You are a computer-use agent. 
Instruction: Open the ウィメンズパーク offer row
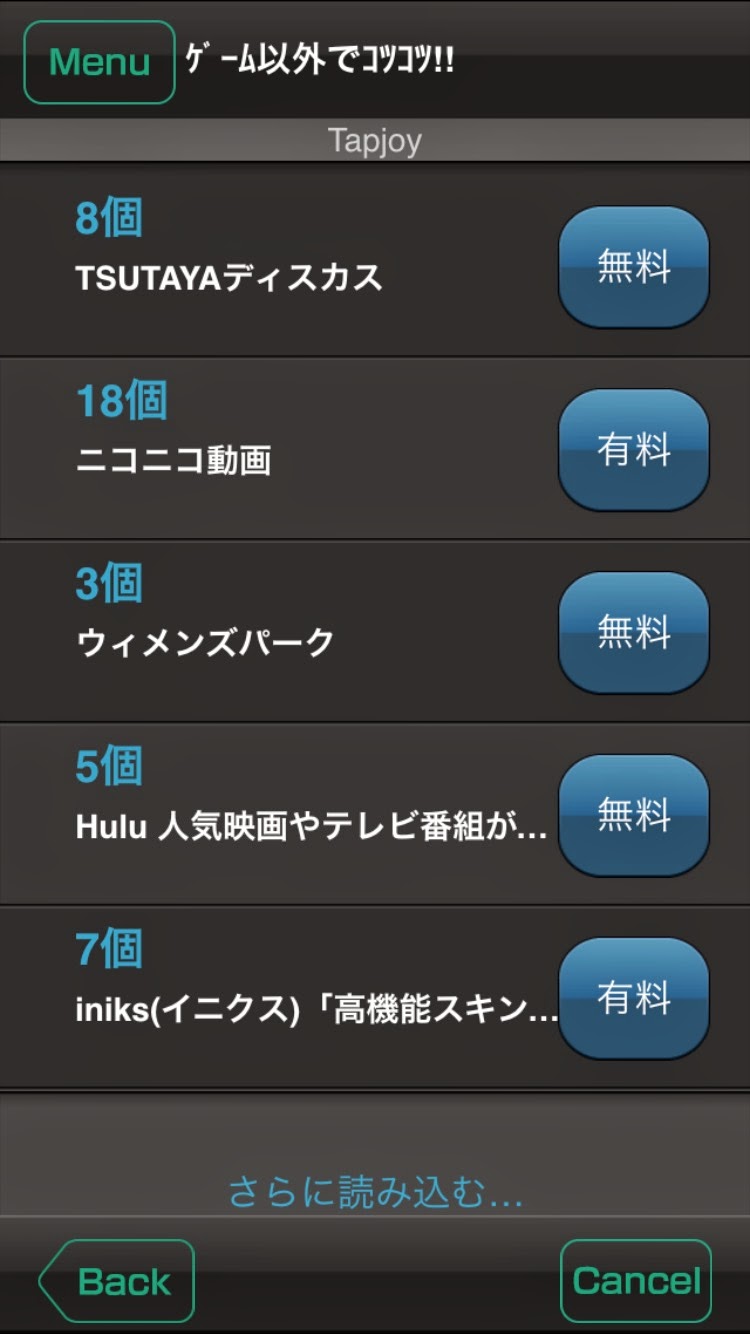[x=375, y=632]
